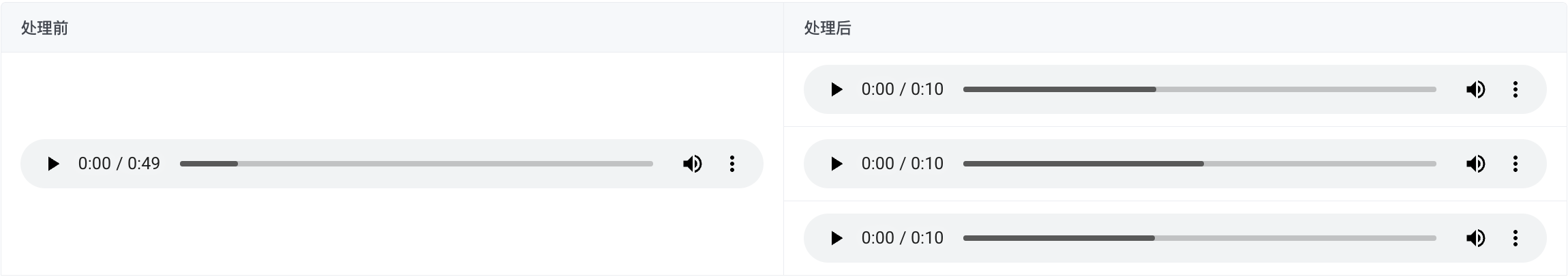
Task: Mute the third 处理后 audio clip
Action: pyautogui.click(x=1475, y=238)
